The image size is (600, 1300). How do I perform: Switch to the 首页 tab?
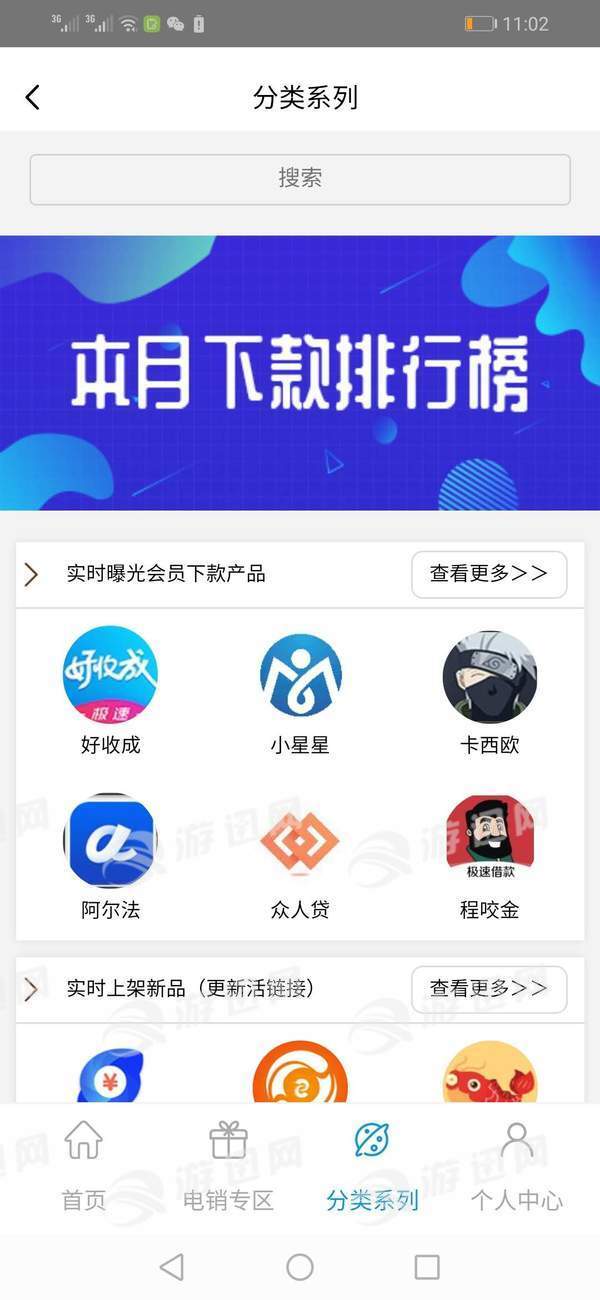point(84,1166)
